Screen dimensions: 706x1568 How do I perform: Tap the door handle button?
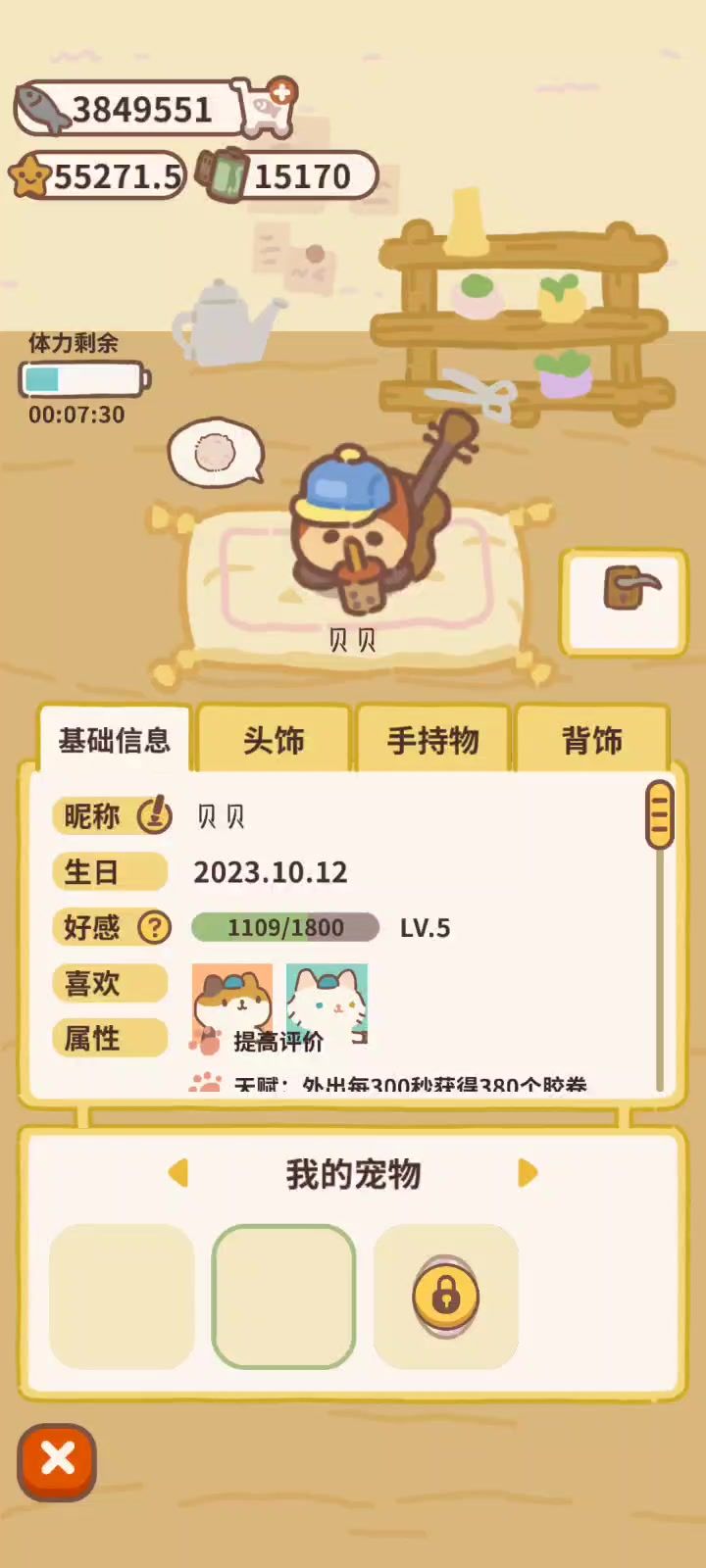(624, 601)
